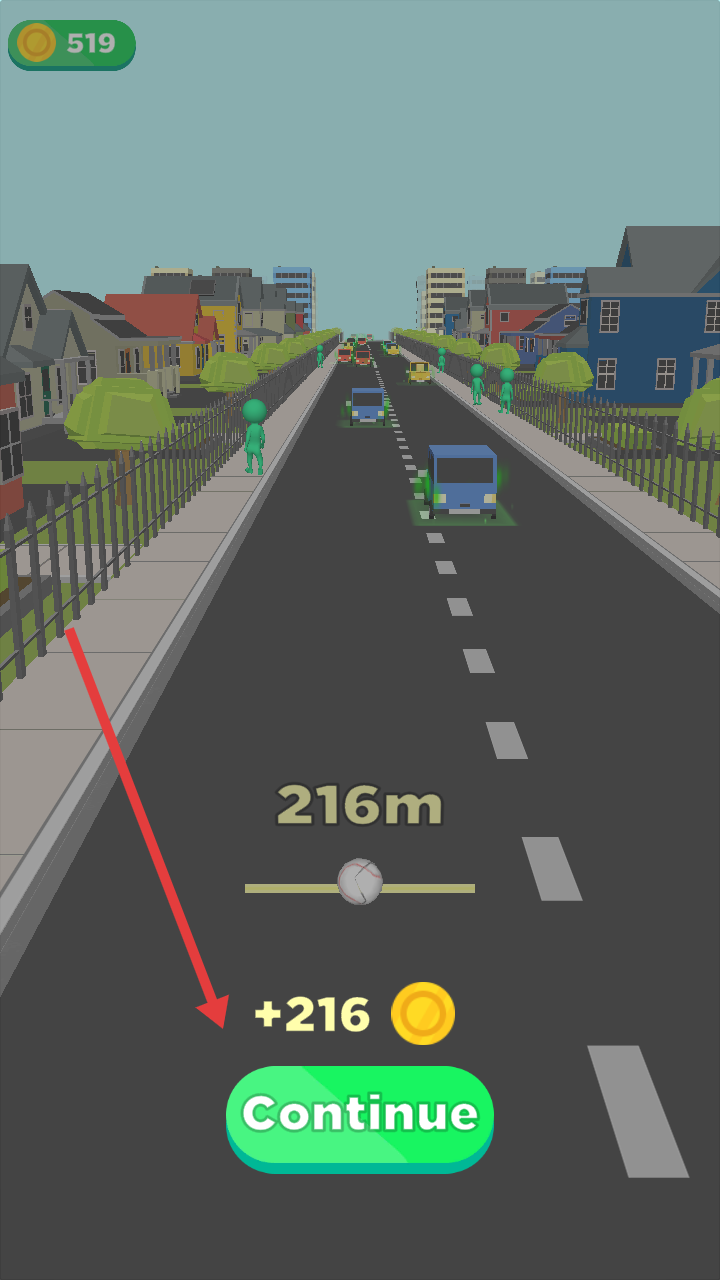Tap the green Continue button
Viewport: 720px width, 1280px height.
click(x=359, y=1115)
